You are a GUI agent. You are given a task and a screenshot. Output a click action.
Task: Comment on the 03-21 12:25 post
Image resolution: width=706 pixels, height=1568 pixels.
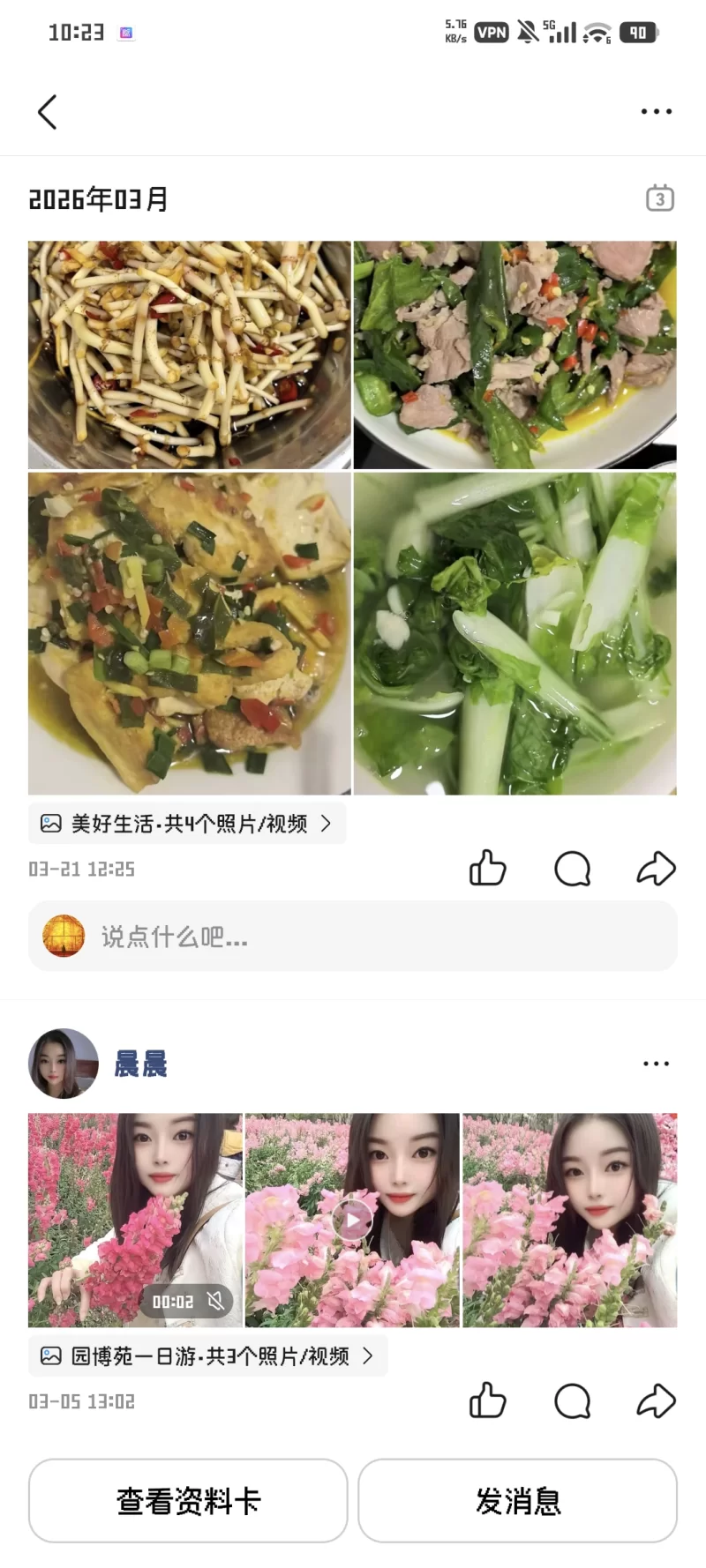point(572,869)
